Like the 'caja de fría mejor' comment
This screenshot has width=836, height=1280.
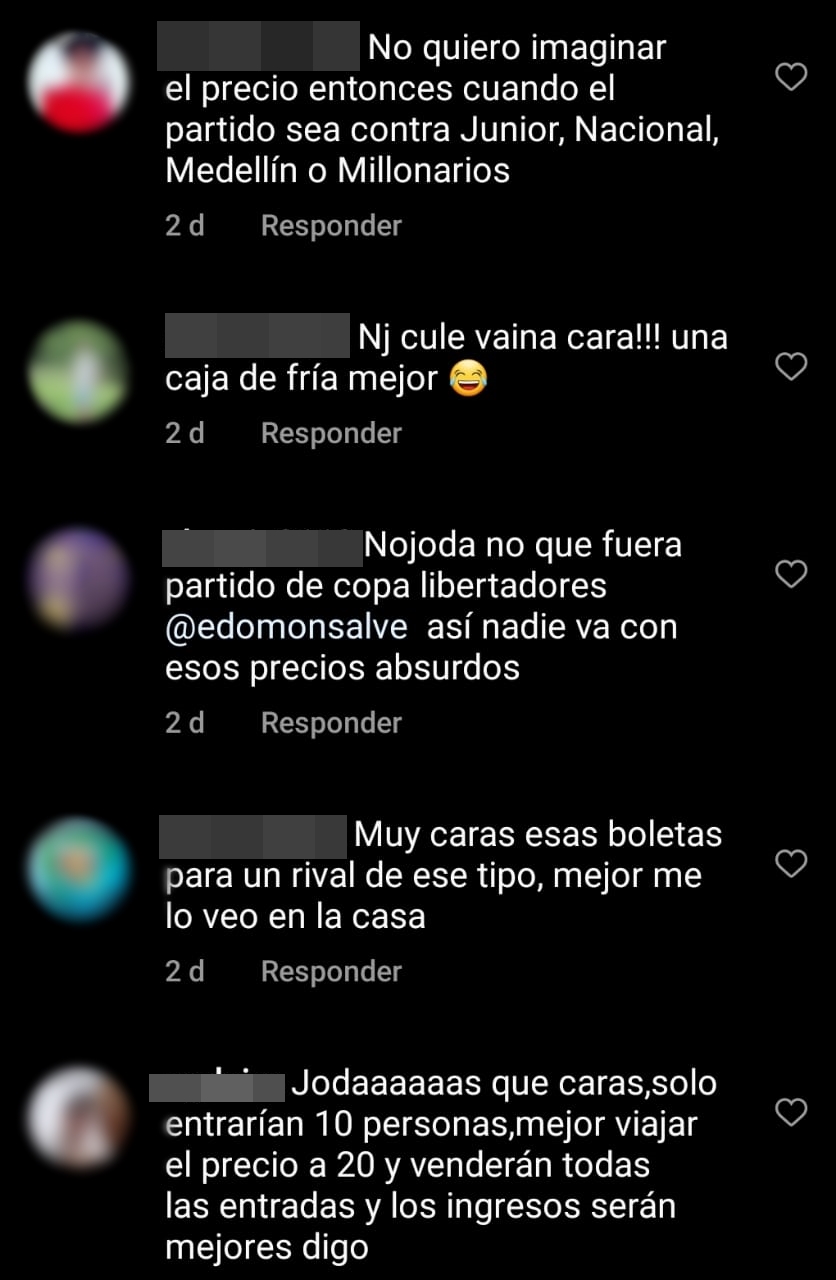791,367
